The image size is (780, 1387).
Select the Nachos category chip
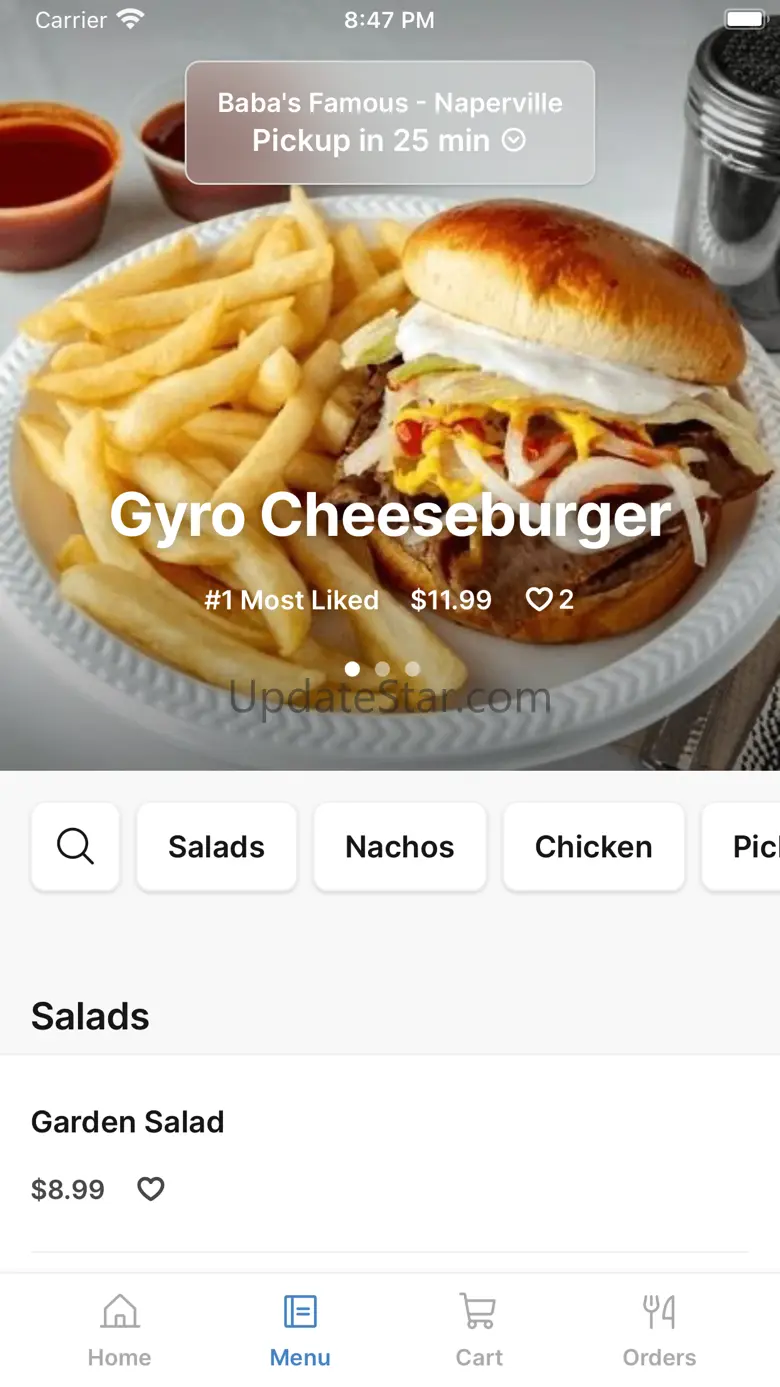tap(399, 847)
